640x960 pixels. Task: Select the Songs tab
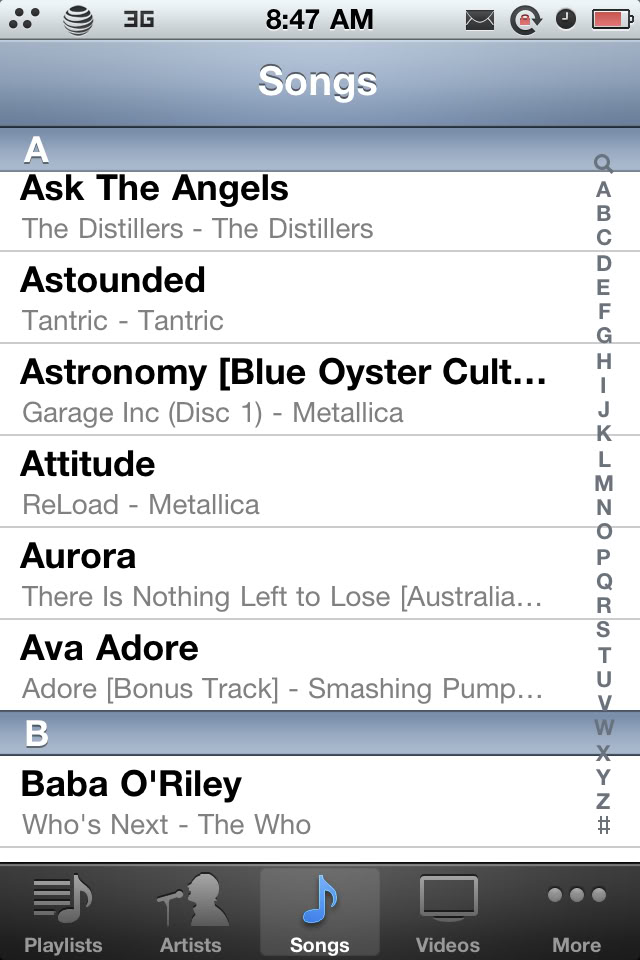[x=320, y=914]
